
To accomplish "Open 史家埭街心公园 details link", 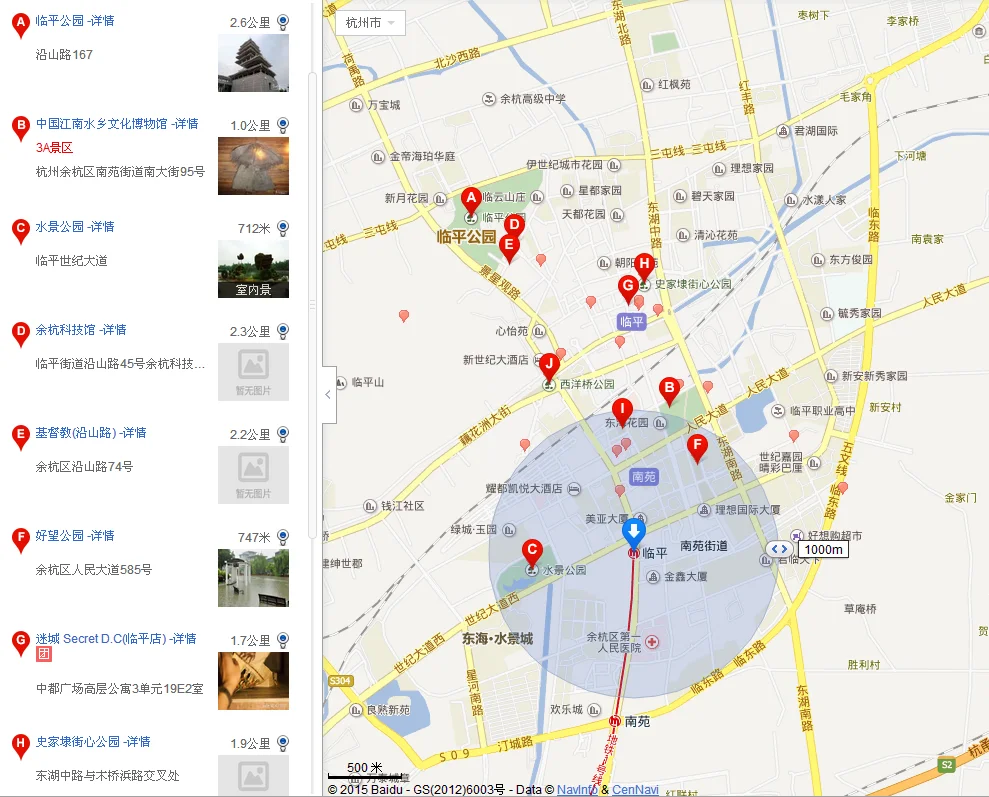I will (x=92, y=742).
